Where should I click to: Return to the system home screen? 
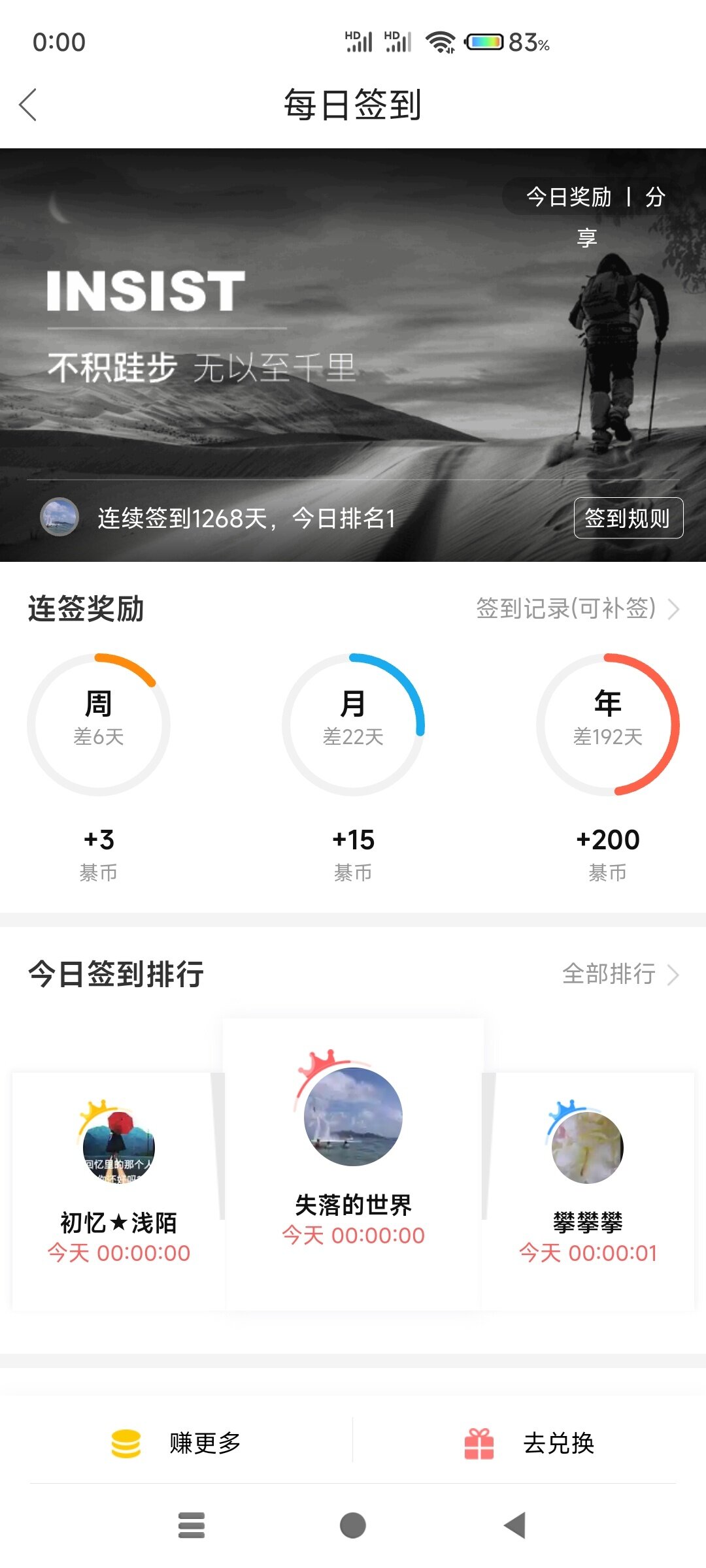[x=353, y=1526]
